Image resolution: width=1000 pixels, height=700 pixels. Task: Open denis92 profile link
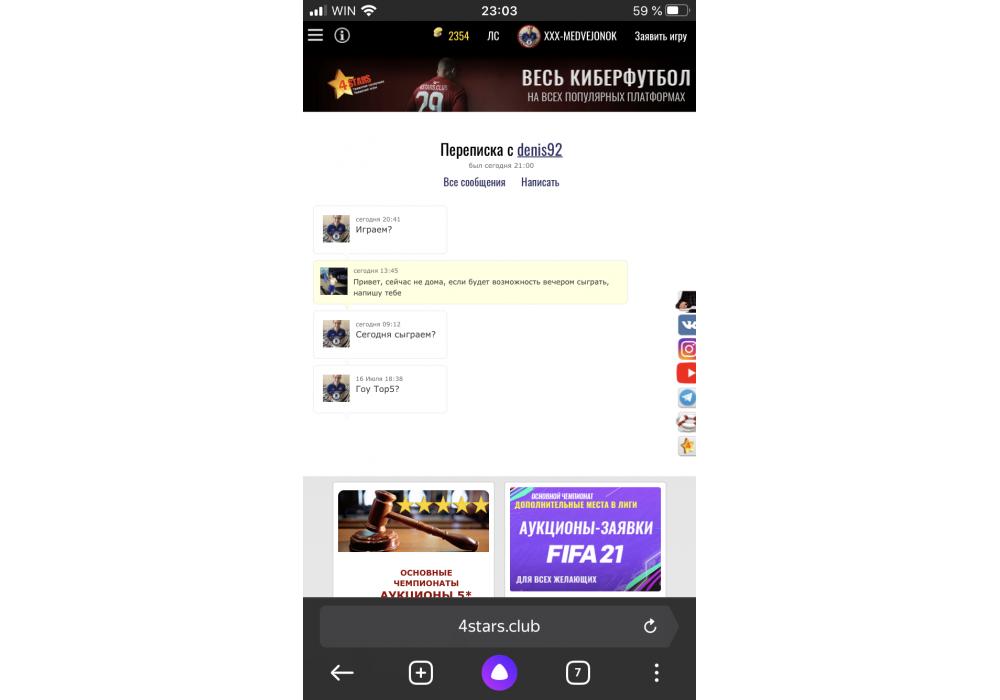(x=539, y=150)
